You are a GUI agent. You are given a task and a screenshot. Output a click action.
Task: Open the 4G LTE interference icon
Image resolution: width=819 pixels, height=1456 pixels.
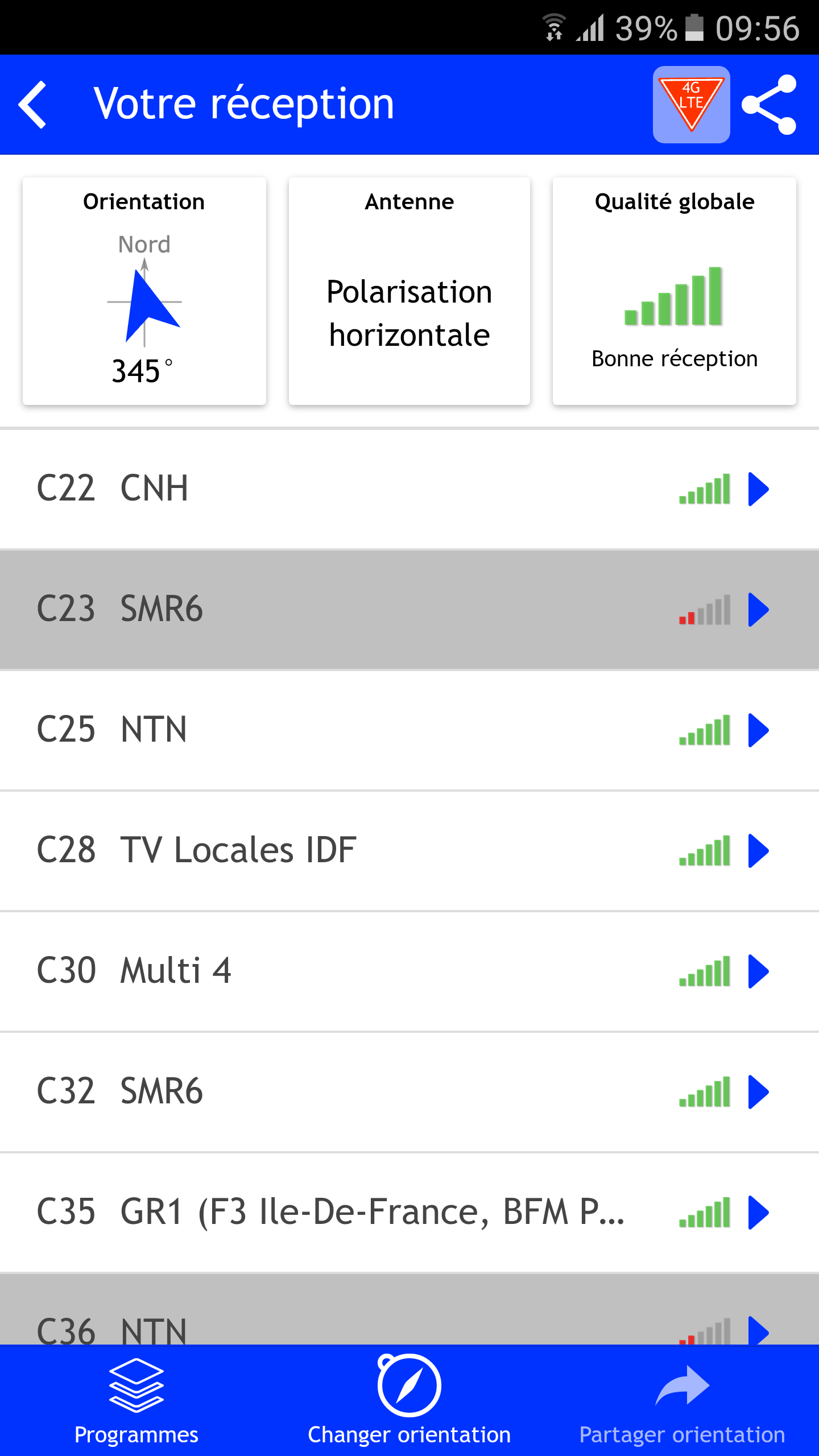[x=691, y=105]
